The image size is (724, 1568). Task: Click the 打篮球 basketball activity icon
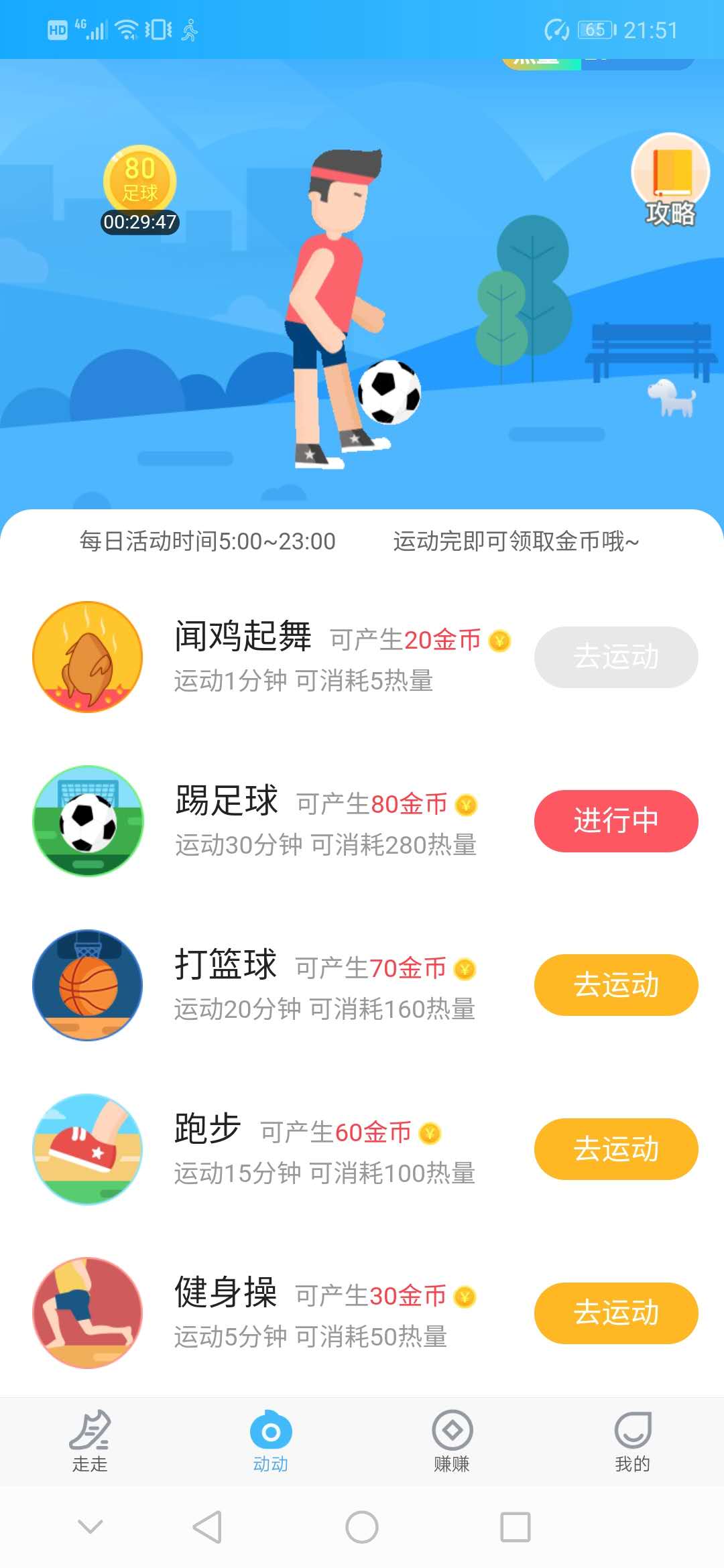pyautogui.click(x=87, y=984)
